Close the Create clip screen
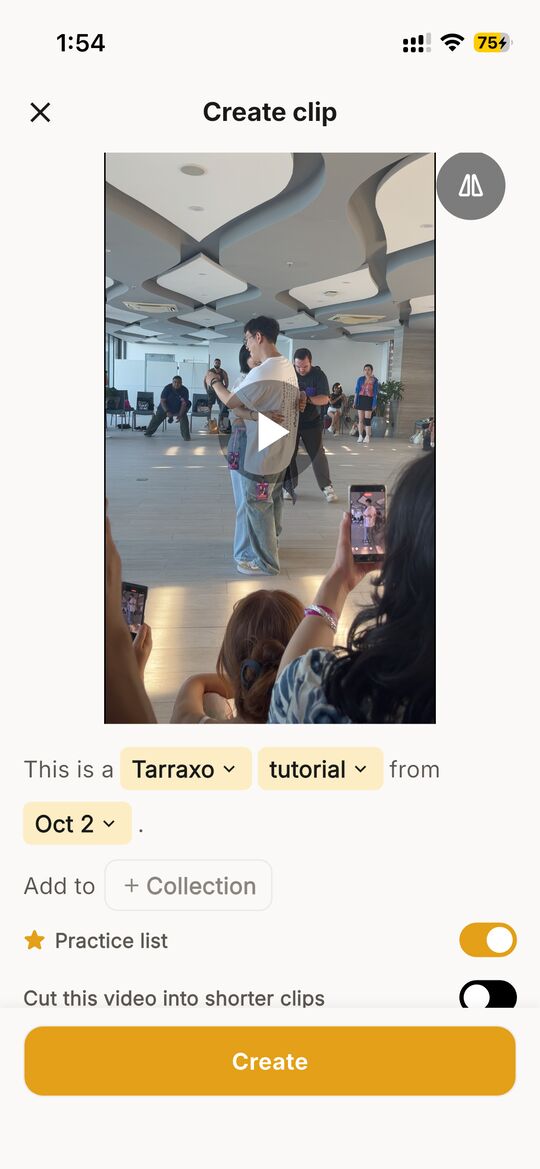This screenshot has height=1169, width=540. click(40, 113)
